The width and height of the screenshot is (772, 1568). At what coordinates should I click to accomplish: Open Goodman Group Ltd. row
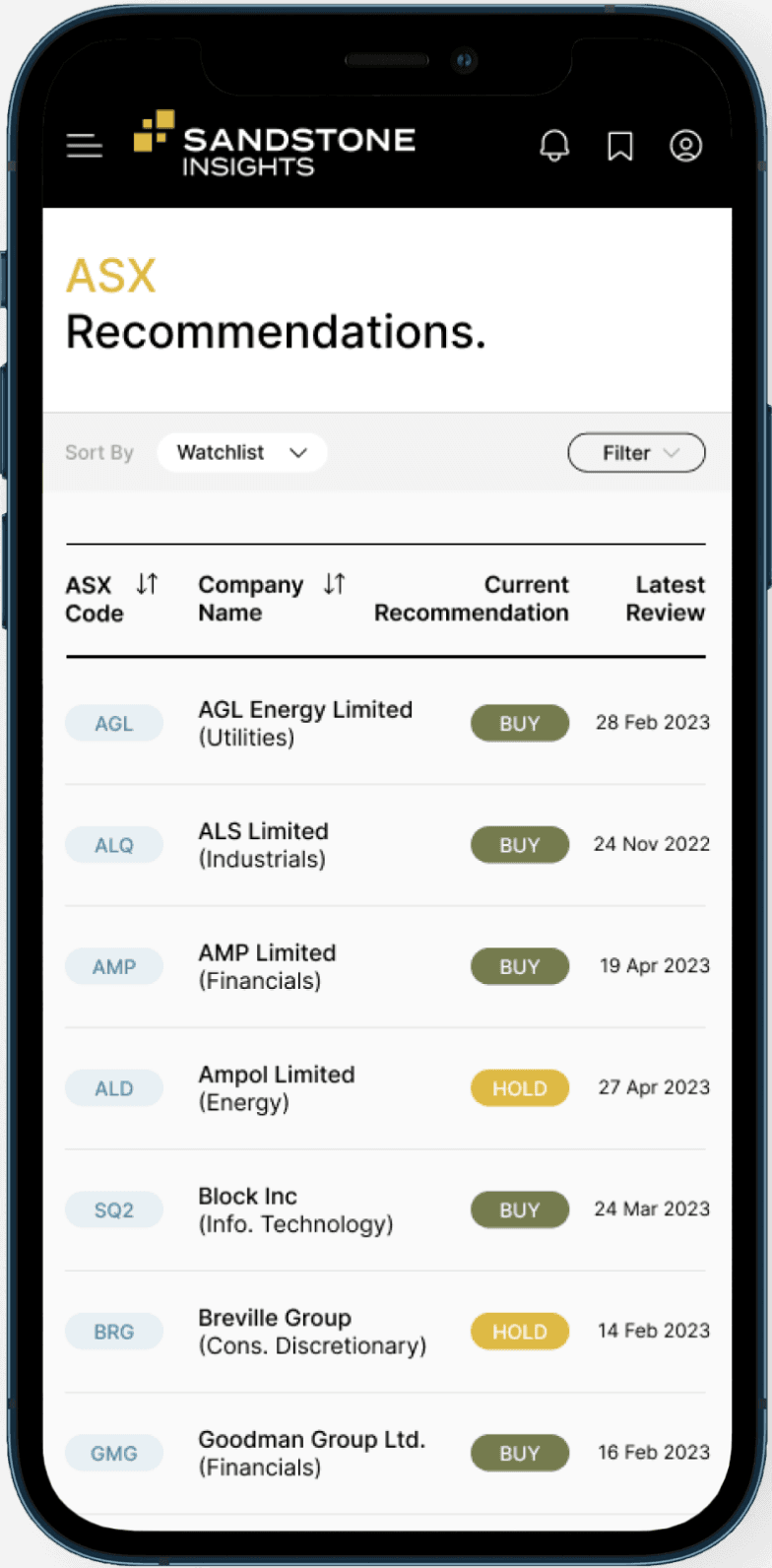point(311,1453)
